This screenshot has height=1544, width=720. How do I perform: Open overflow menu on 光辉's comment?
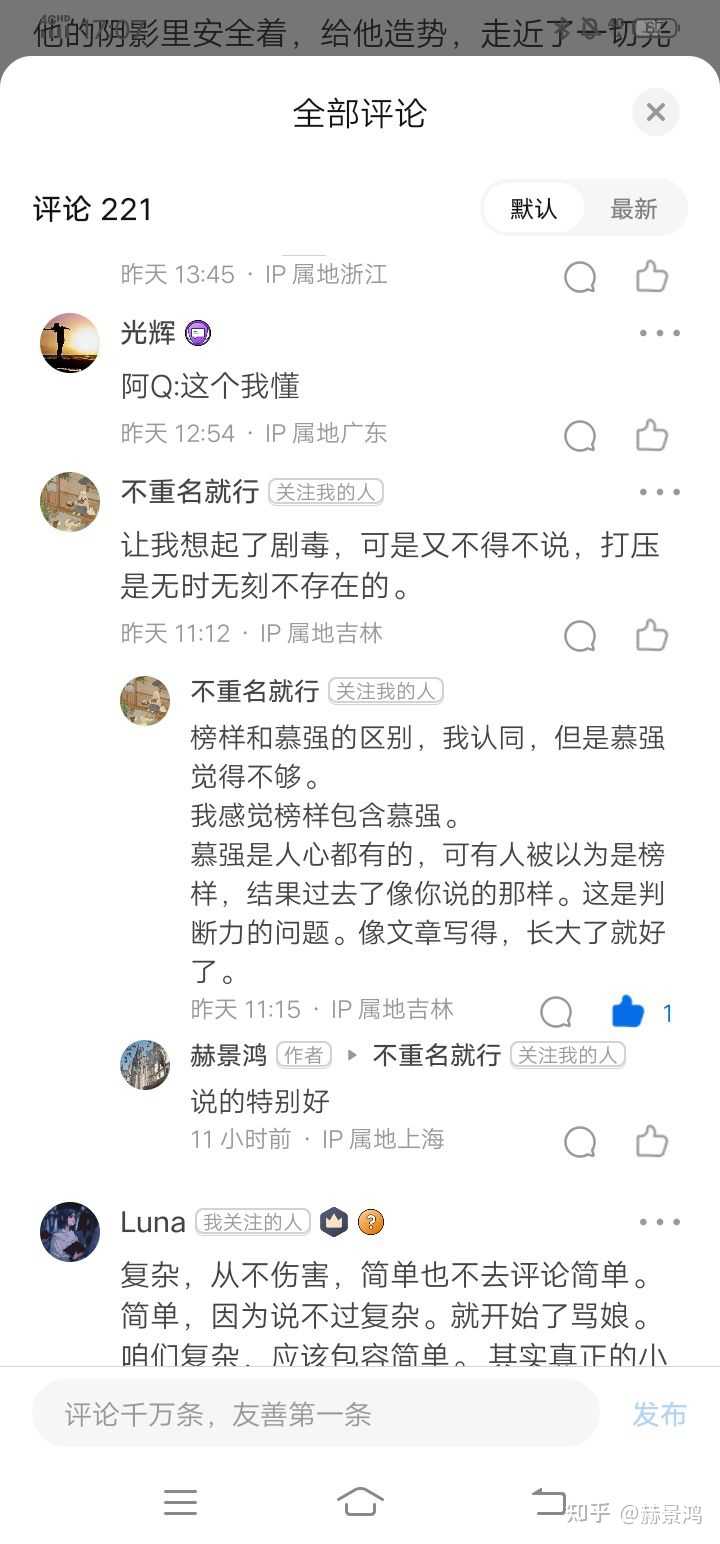pyautogui.click(x=660, y=333)
